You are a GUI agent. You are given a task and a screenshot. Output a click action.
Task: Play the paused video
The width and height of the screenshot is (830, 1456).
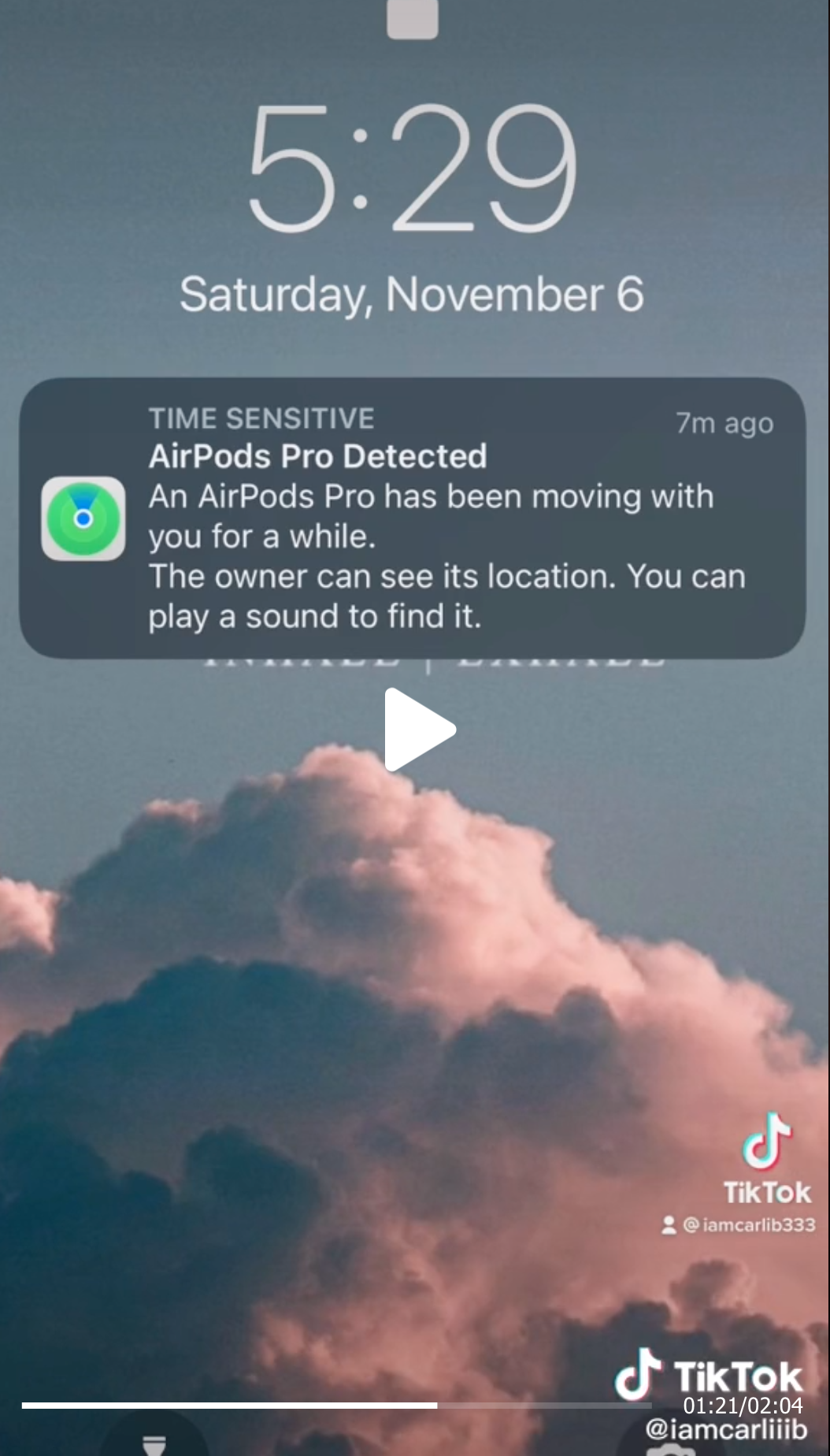click(419, 730)
